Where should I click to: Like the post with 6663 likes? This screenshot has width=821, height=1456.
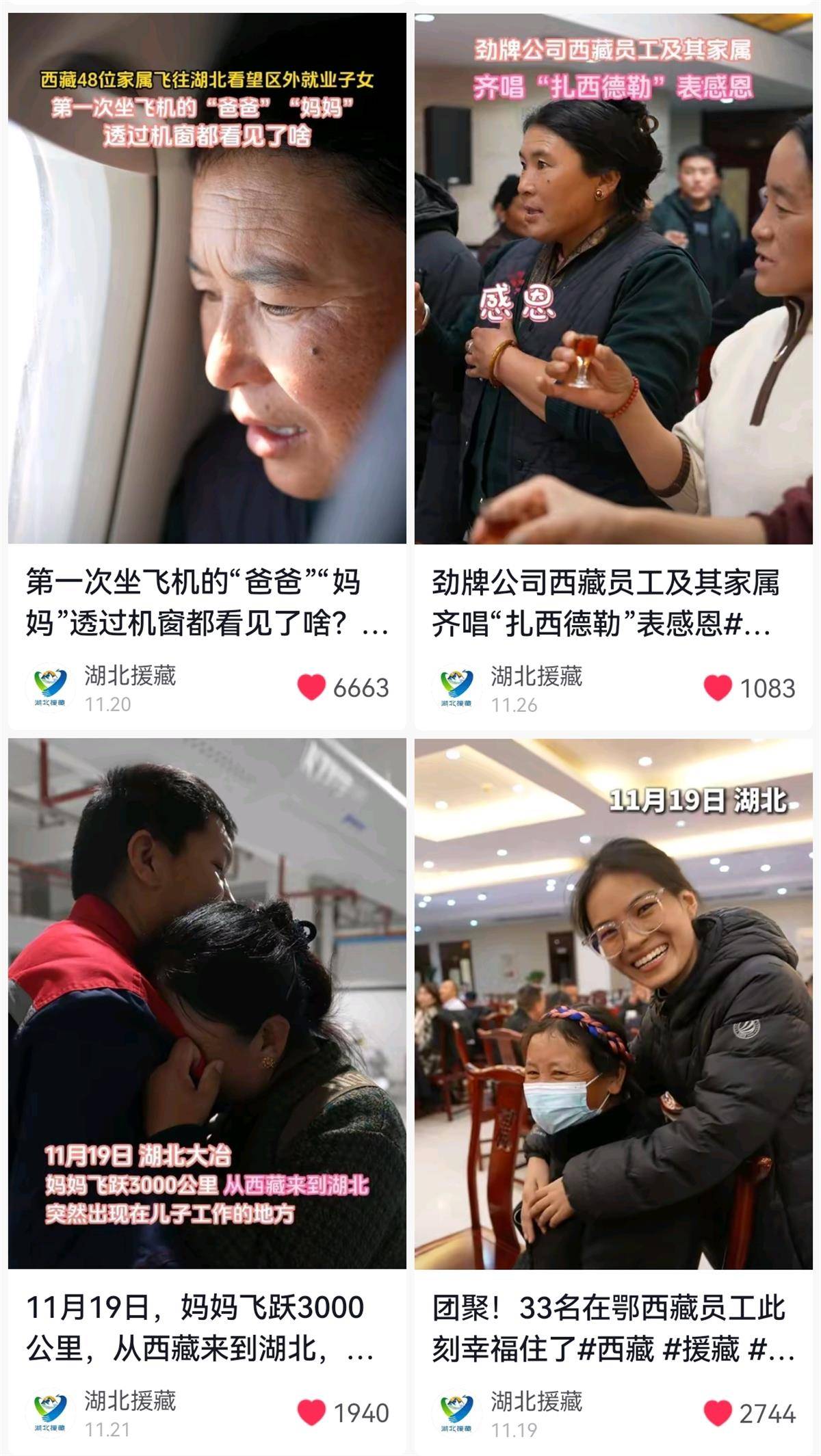click(311, 687)
